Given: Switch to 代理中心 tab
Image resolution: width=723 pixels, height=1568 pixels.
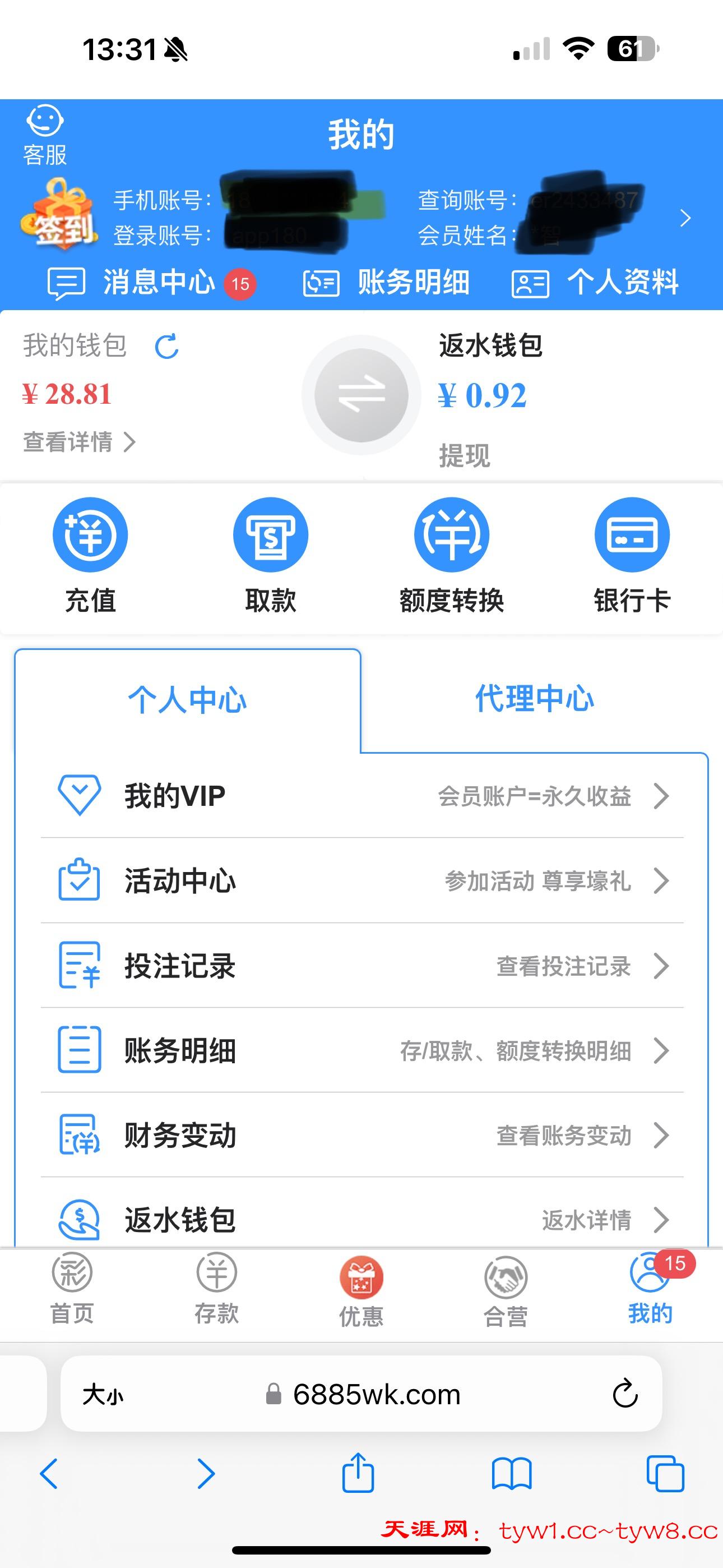Looking at the screenshot, I should click(x=534, y=699).
